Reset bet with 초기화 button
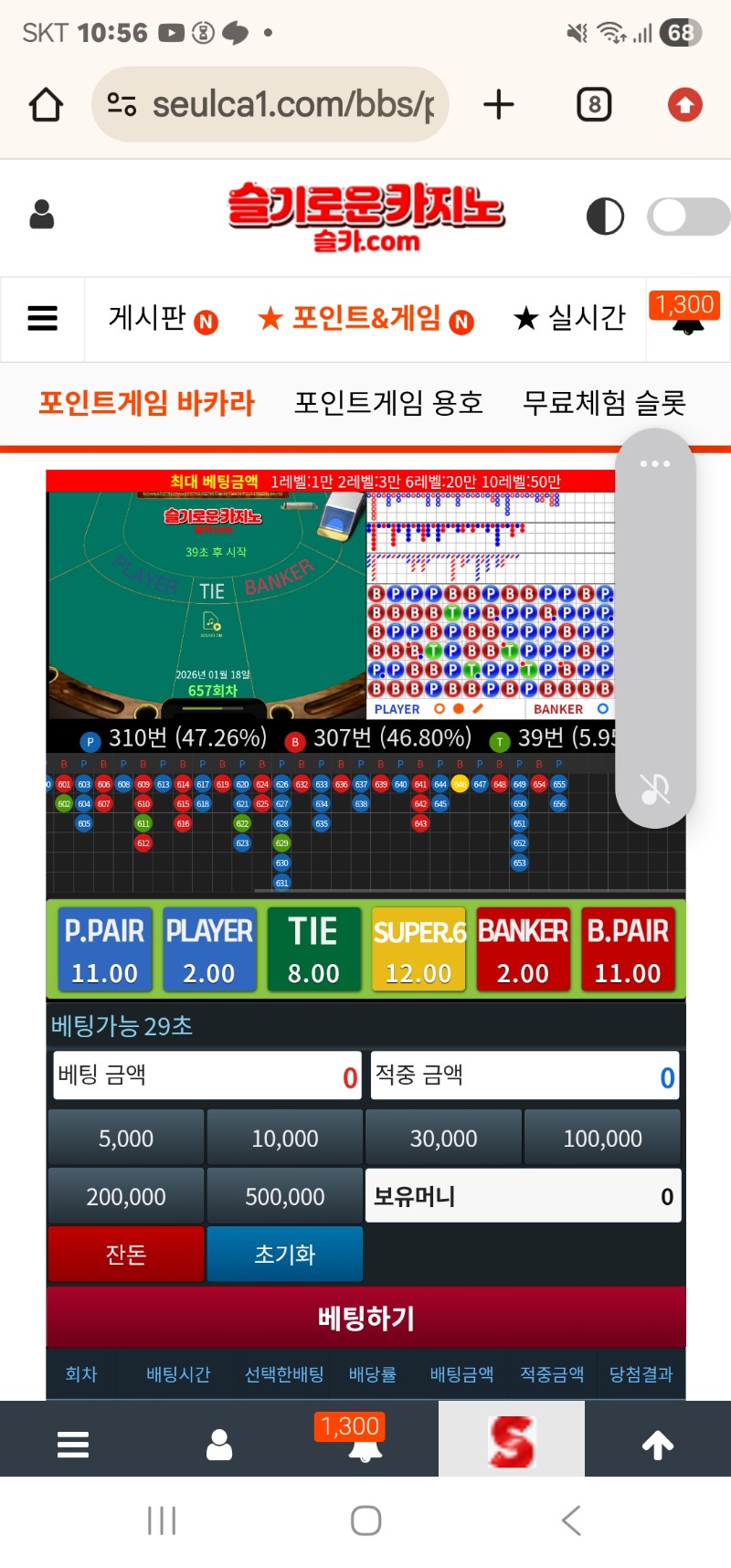731x1568 pixels. 285,1254
